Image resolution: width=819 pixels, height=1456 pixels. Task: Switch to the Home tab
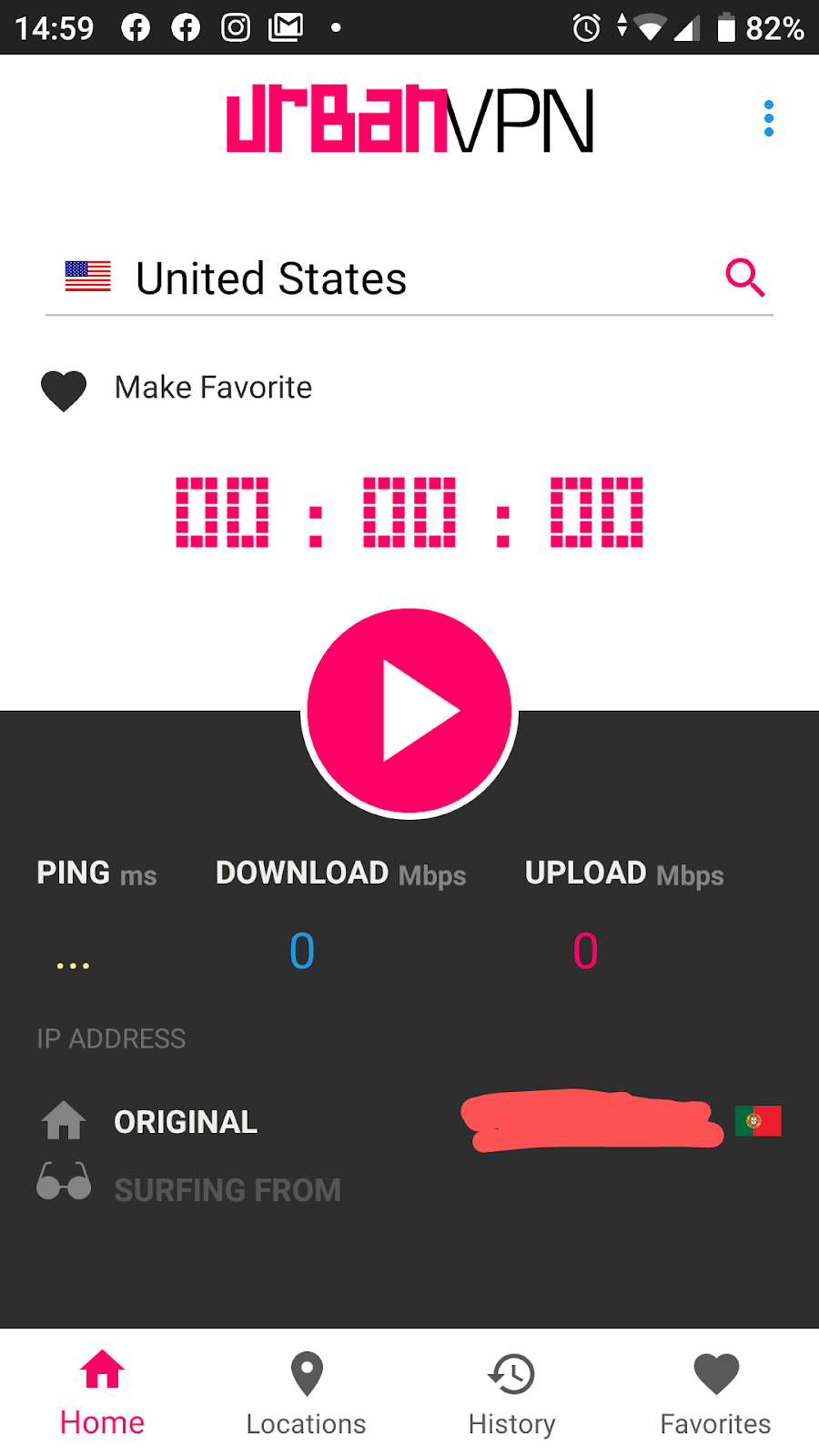(102, 1393)
